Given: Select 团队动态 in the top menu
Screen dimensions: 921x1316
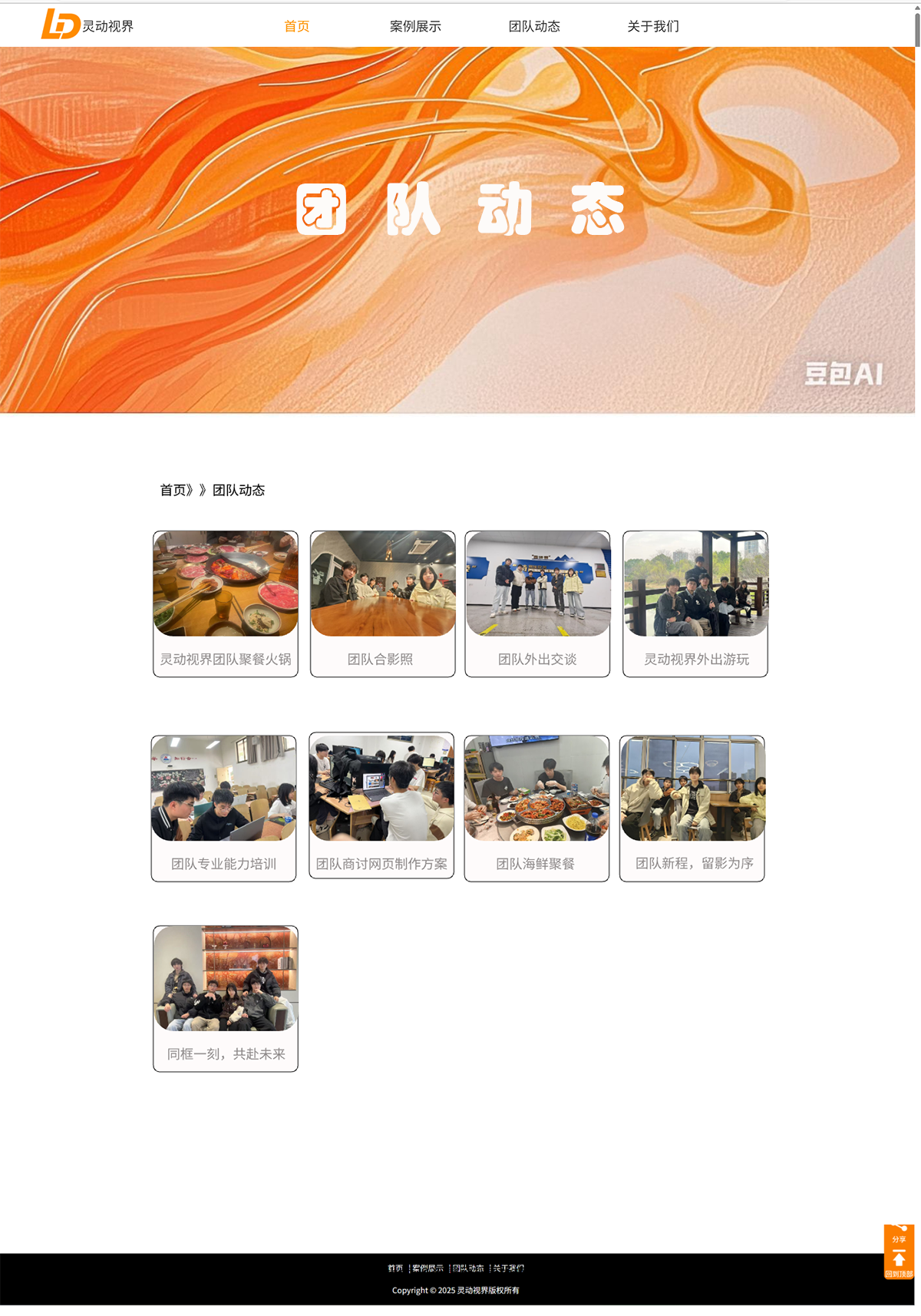Looking at the screenshot, I should (534, 26).
